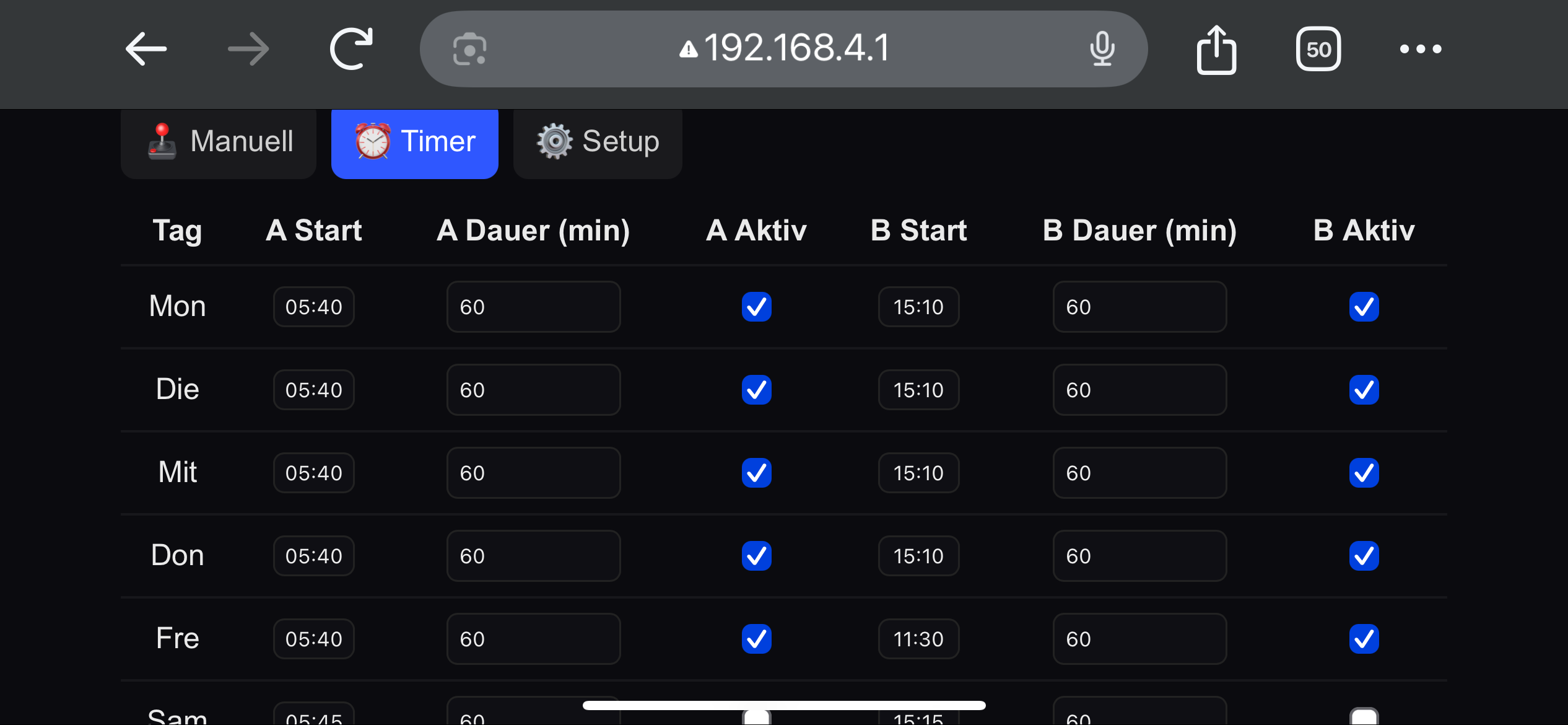Screen dimensions: 1568x725
Task: Uncheck A Aktiv for Monday
Action: click(756, 307)
